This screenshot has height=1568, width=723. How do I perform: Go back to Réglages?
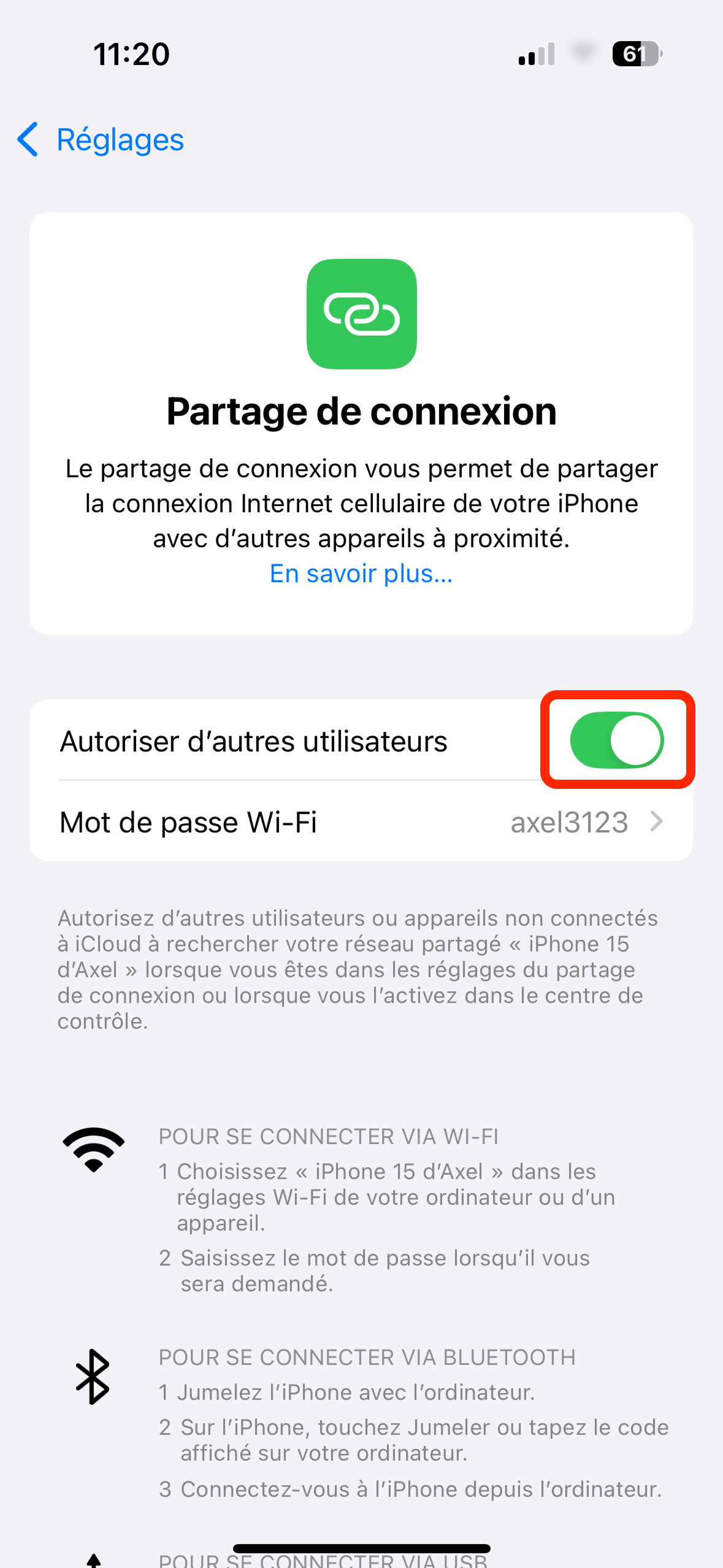[x=101, y=140]
